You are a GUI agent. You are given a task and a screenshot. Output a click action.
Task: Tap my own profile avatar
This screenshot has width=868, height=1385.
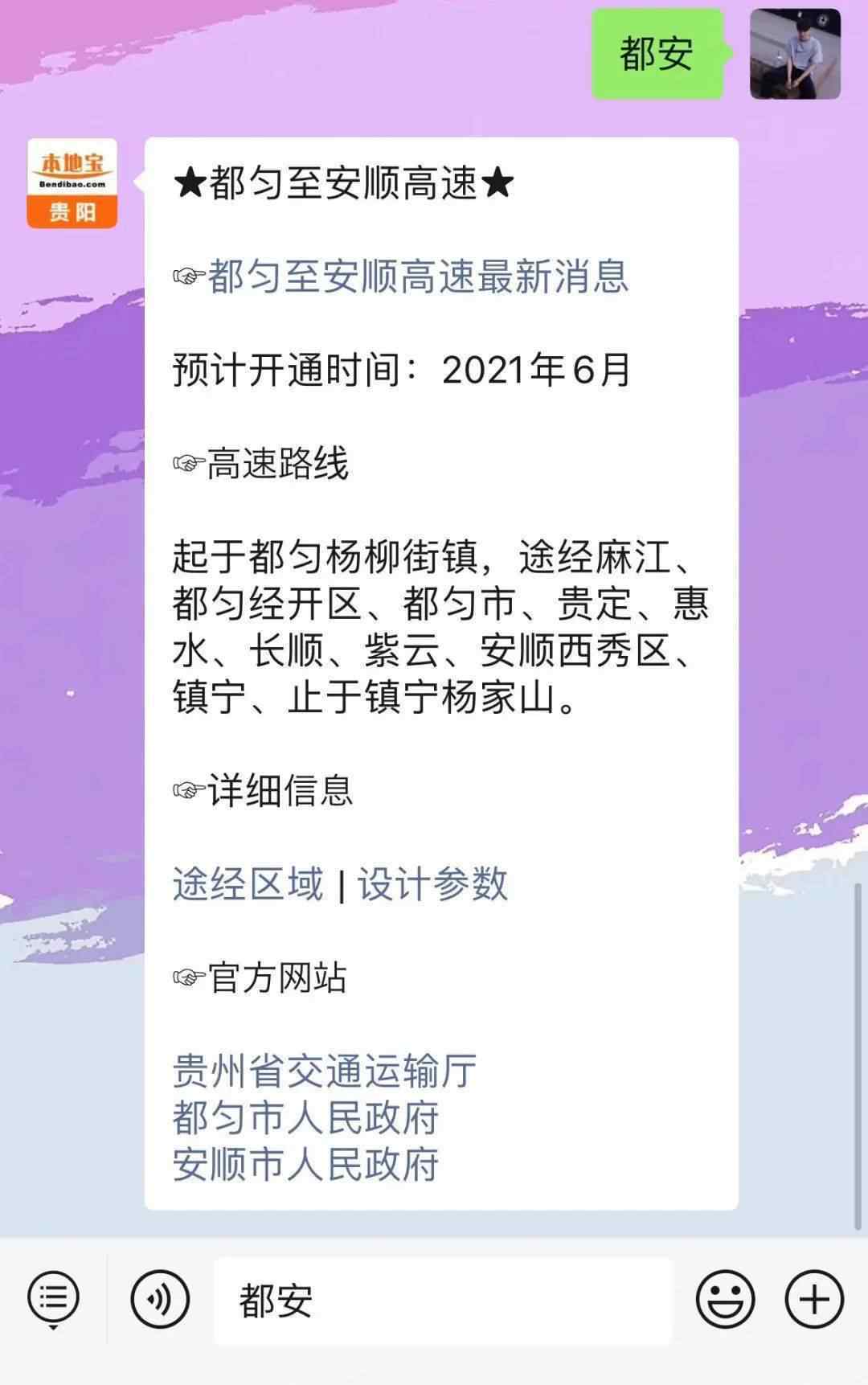pos(795,54)
